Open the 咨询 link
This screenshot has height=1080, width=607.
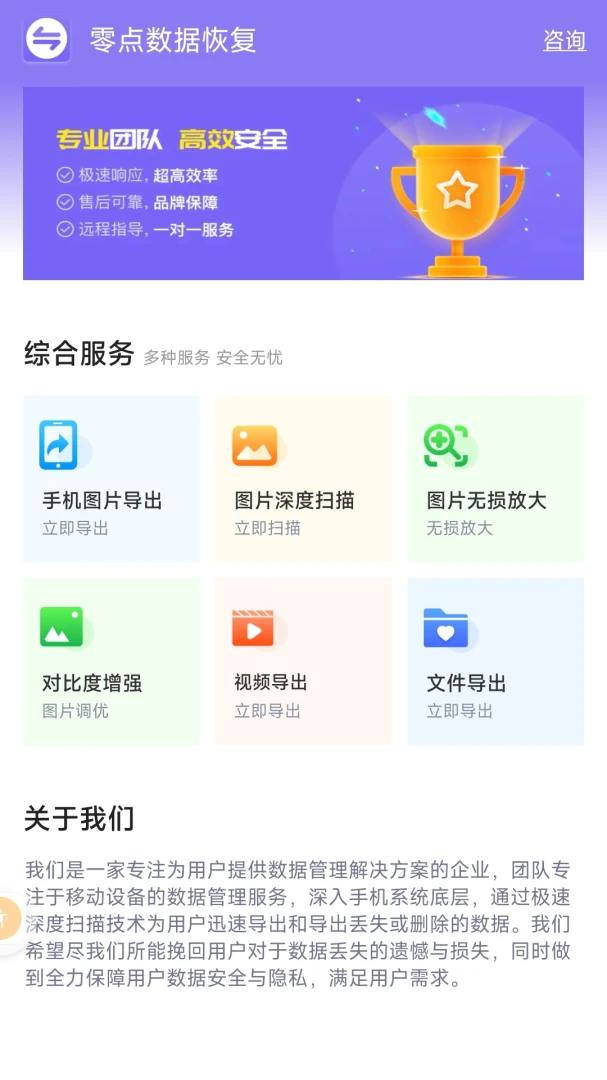point(564,41)
